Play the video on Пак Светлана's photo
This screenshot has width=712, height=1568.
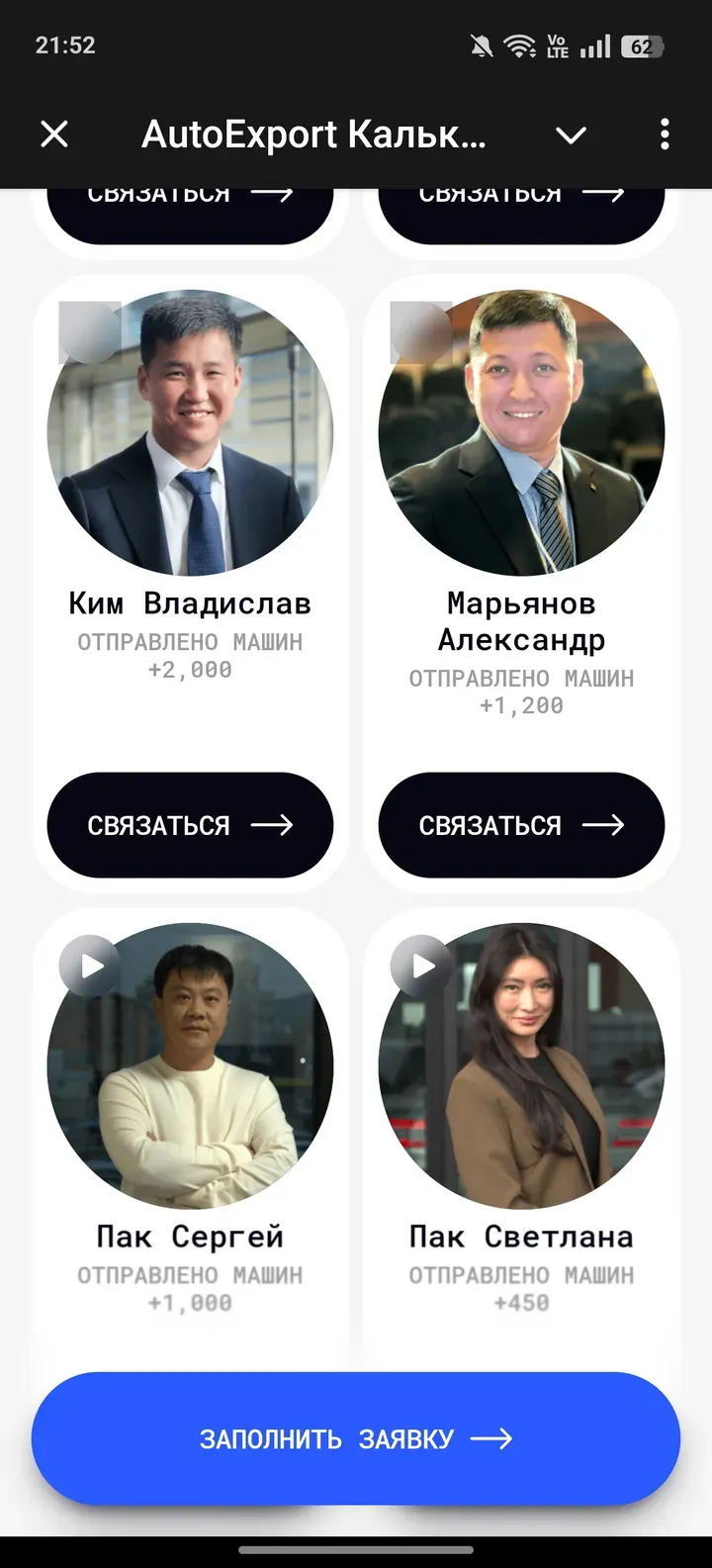[x=422, y=966]
